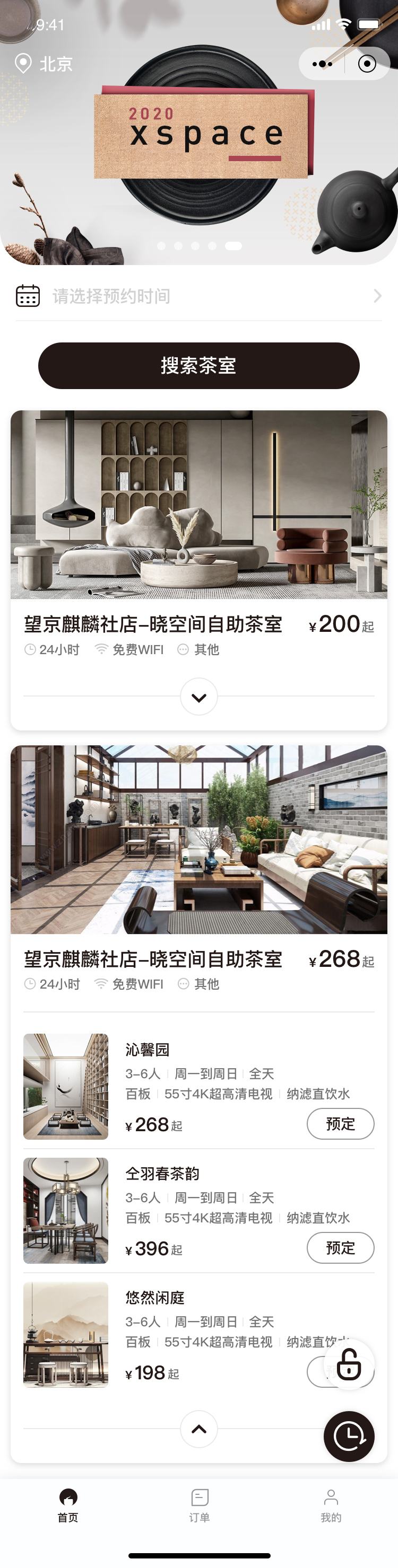Open the mini program more-options menu
The height and width of the screenshot is (1568, 398).
tap(322, 64)
